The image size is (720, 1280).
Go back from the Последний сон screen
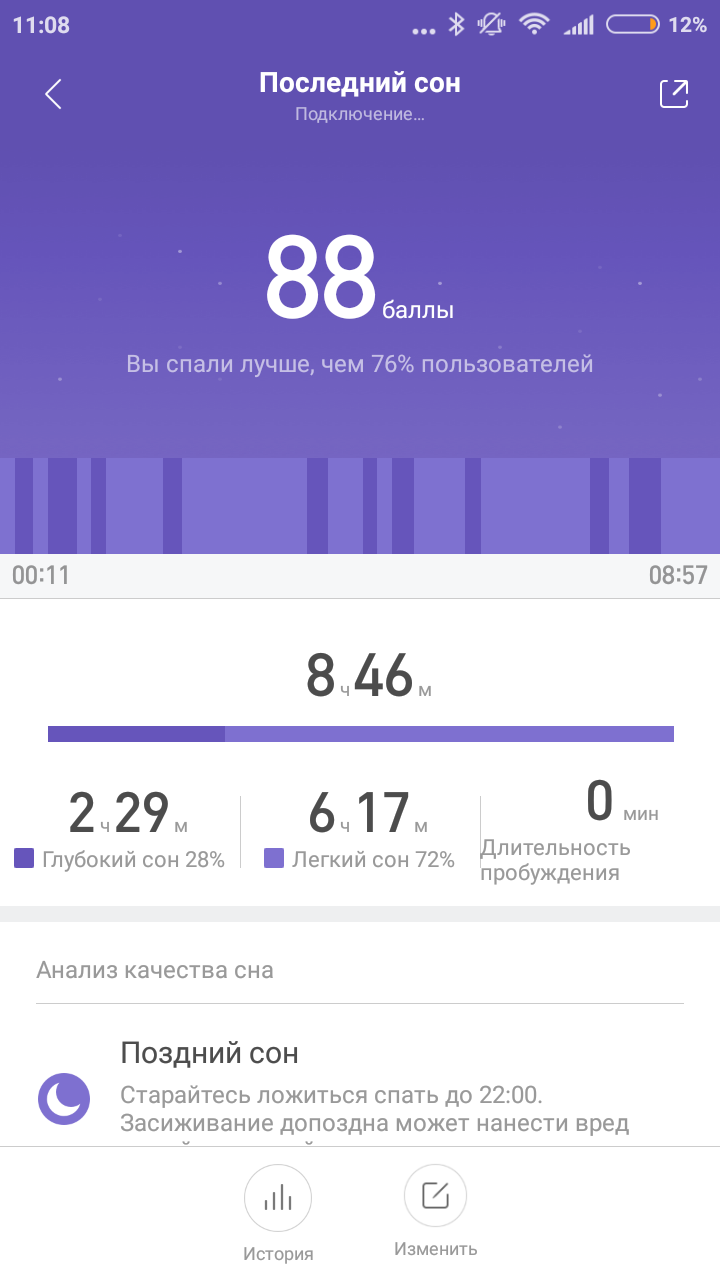(54, 94)
